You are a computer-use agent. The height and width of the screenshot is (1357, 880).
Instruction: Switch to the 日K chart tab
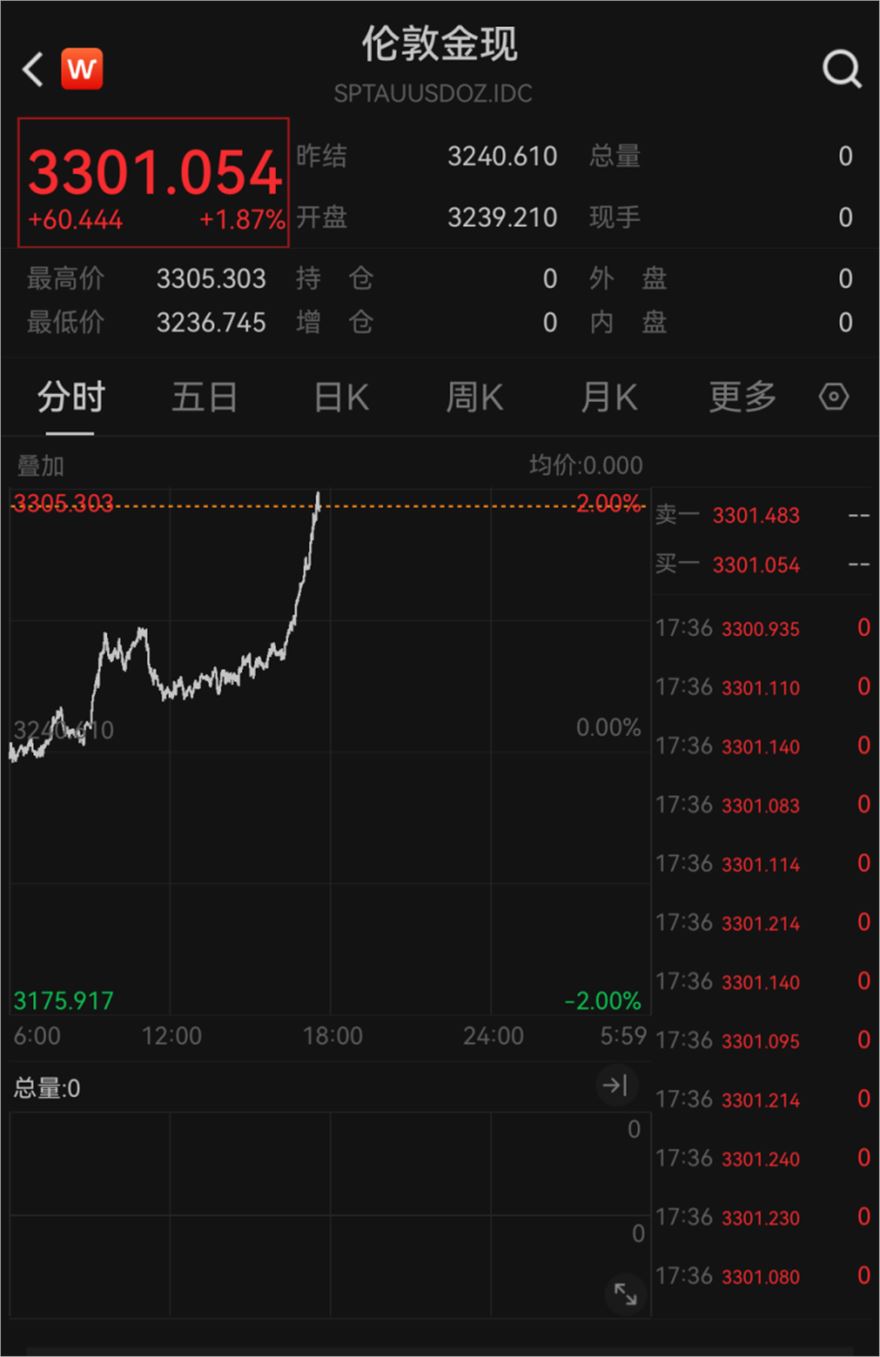pos(340,397)
